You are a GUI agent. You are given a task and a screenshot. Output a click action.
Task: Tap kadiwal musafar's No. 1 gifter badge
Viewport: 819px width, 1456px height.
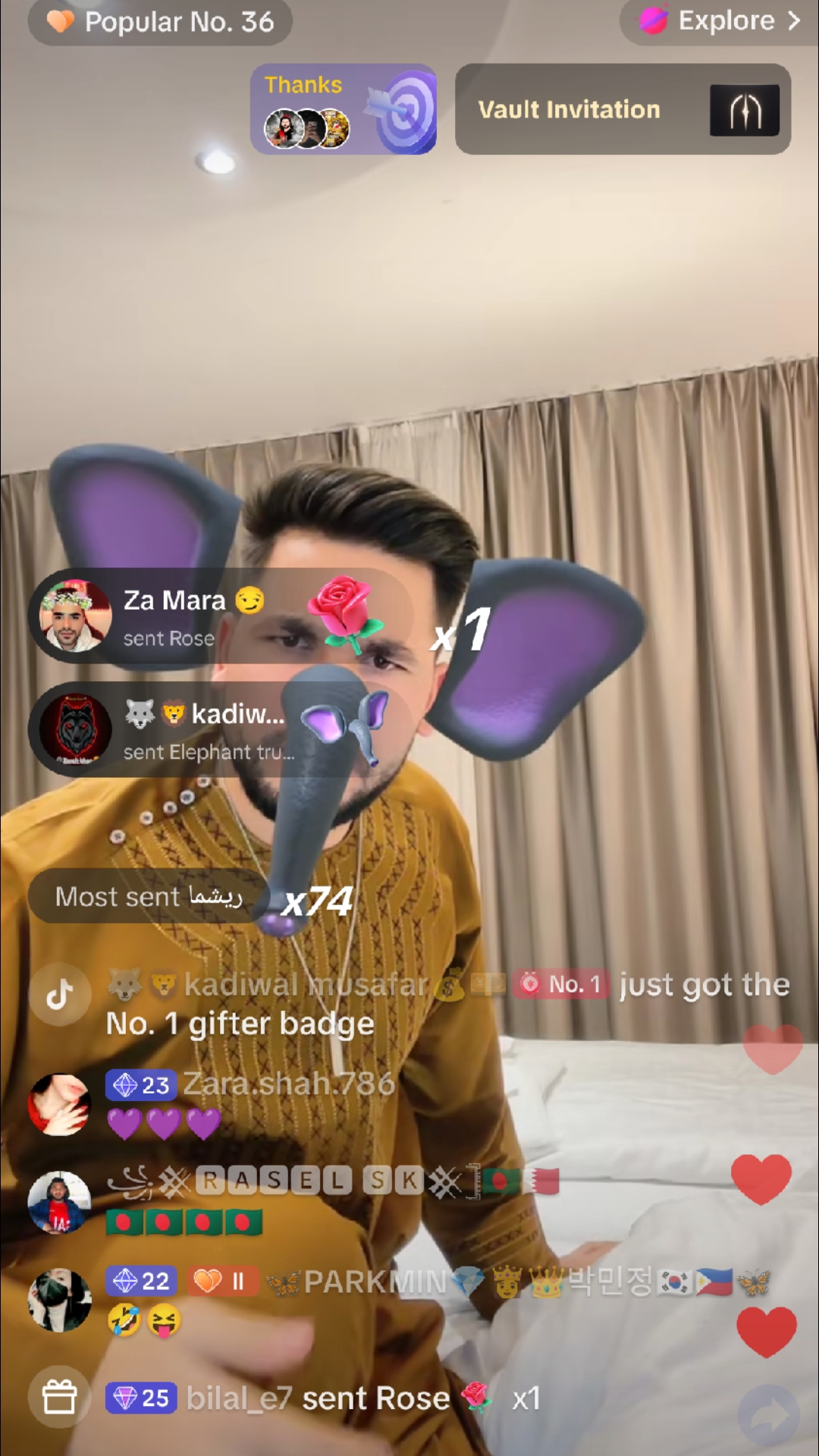click(563, 984)
